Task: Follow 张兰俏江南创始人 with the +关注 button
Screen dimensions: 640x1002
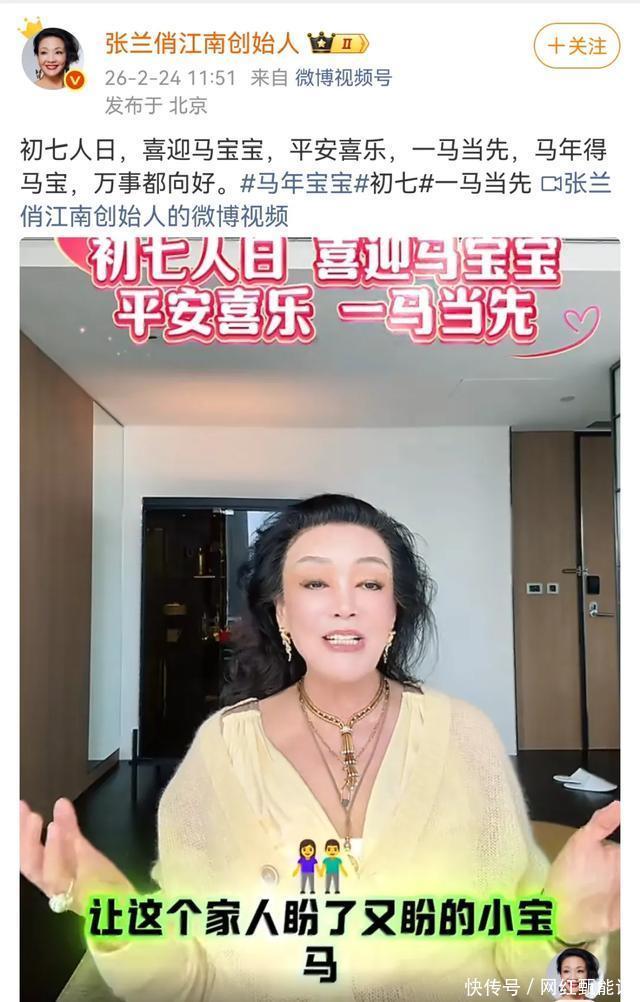Action: (577, 46)
